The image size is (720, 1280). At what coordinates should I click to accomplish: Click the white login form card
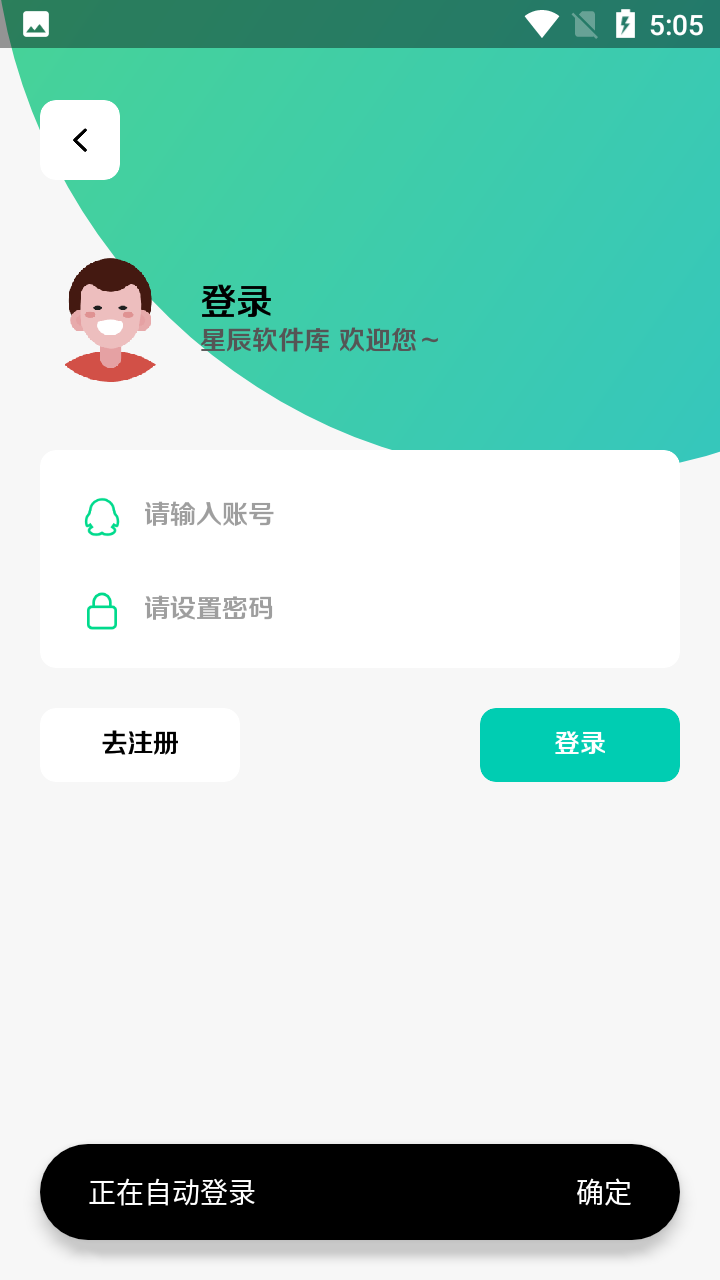tap(360, 560)
